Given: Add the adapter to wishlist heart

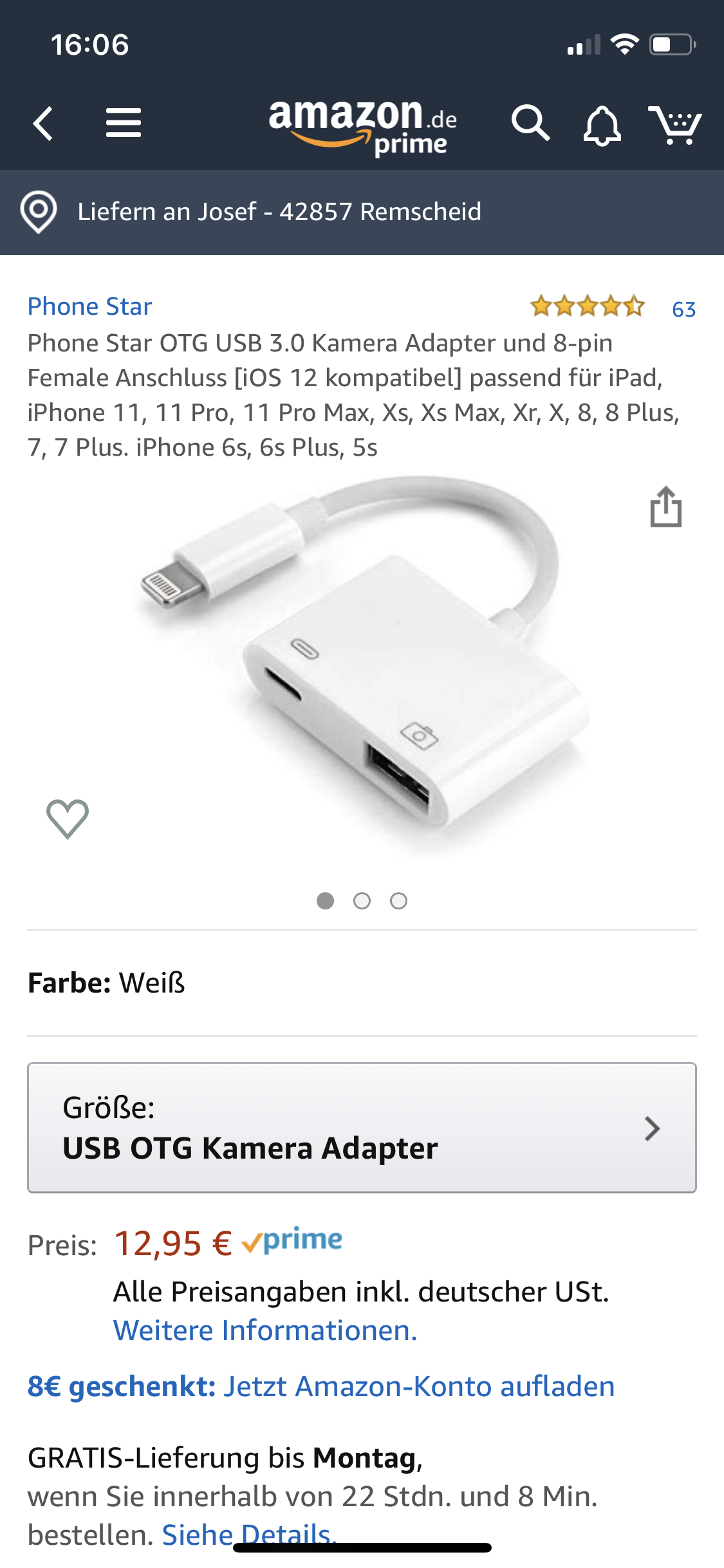Looking at the screenshot, I should coord(68,819).
